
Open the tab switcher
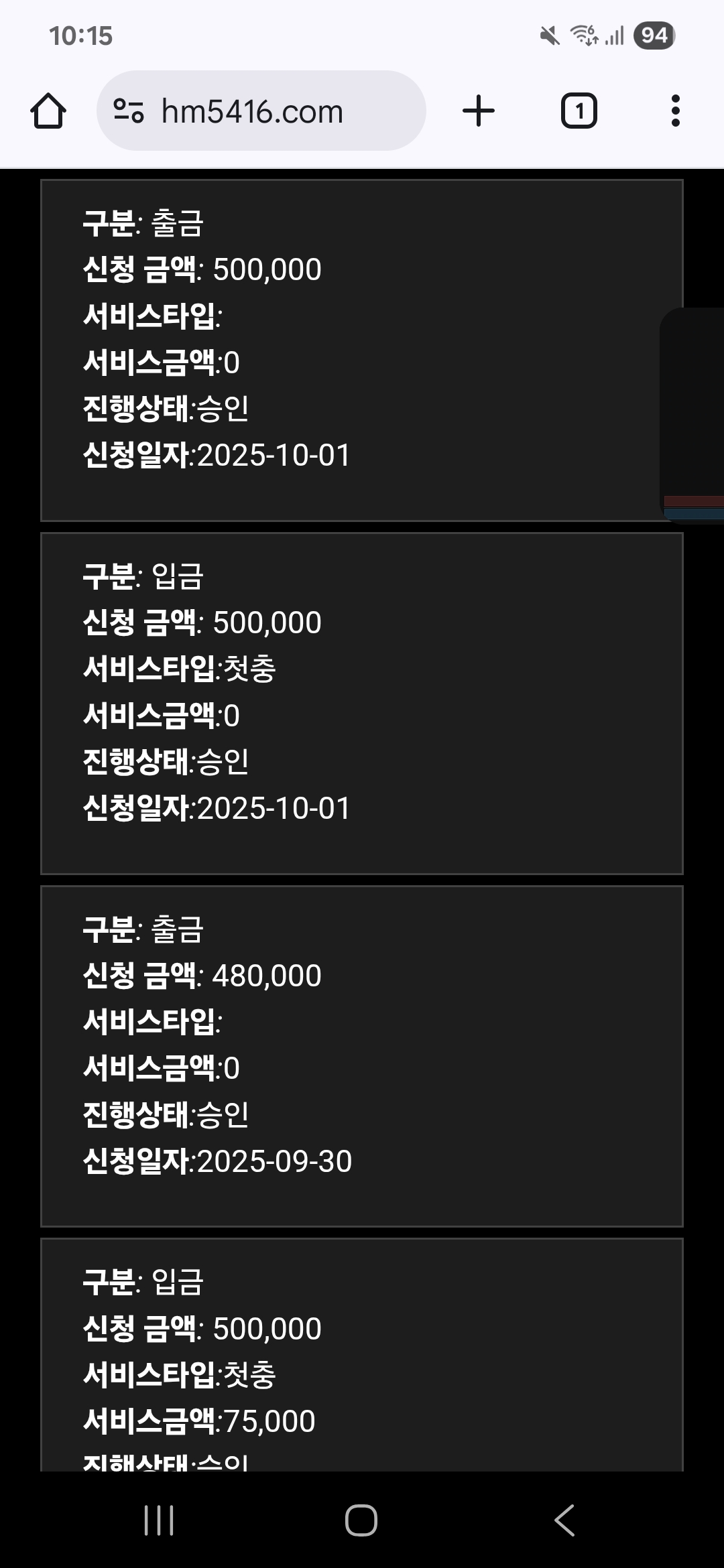click(x=579, y=111)
